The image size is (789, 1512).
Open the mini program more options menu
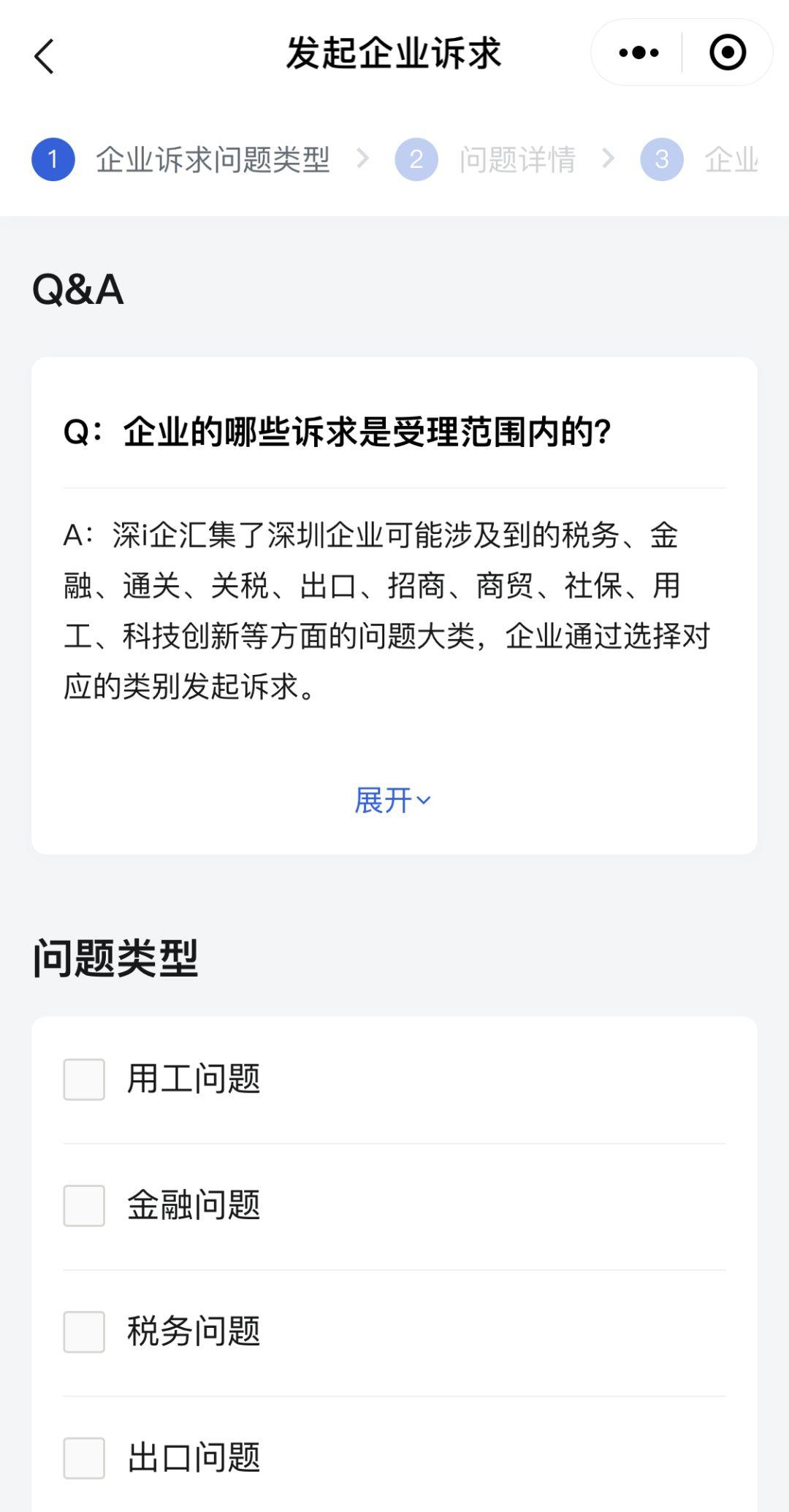tap(639, 53)
